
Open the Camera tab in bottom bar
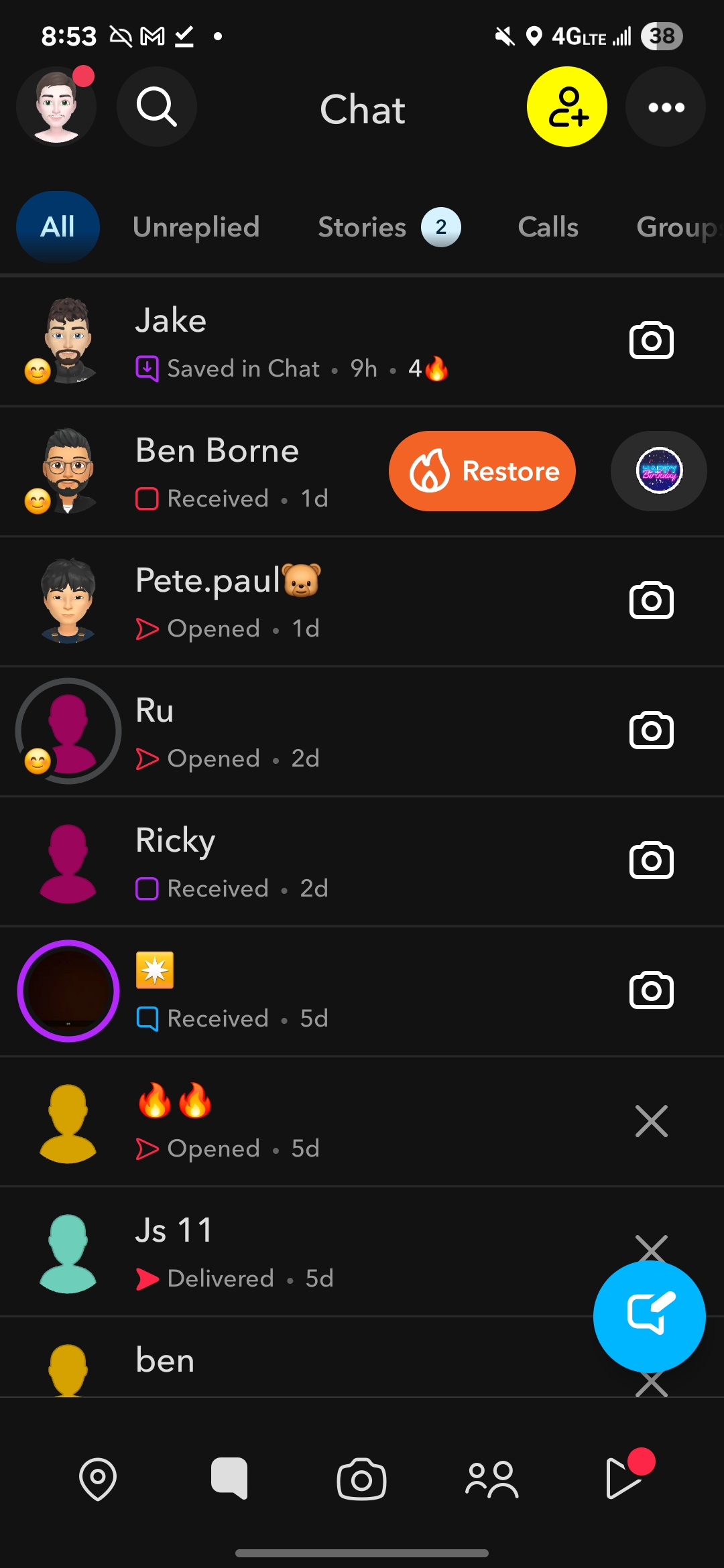pyautogui.click(x=361, y=1479)
